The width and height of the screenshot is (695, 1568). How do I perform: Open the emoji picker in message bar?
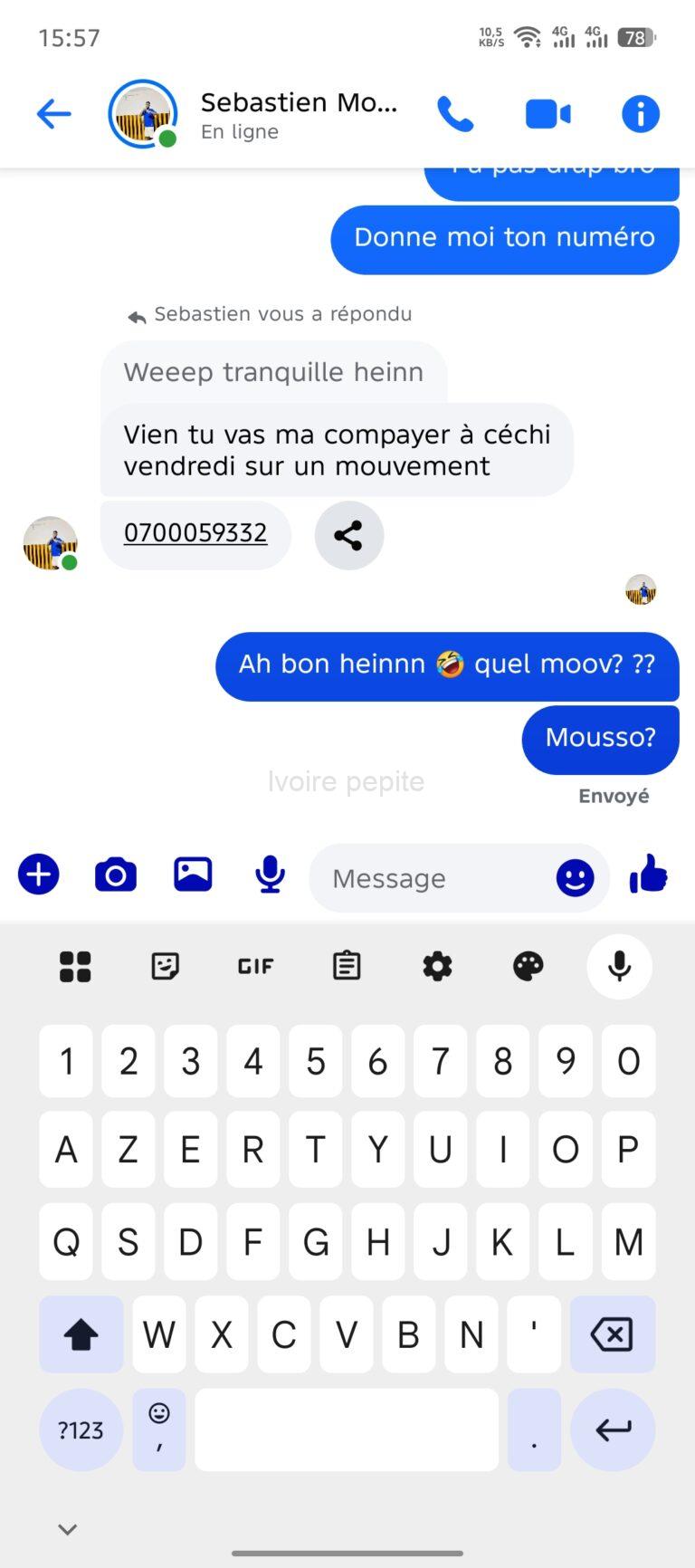(x=577, y=877)
